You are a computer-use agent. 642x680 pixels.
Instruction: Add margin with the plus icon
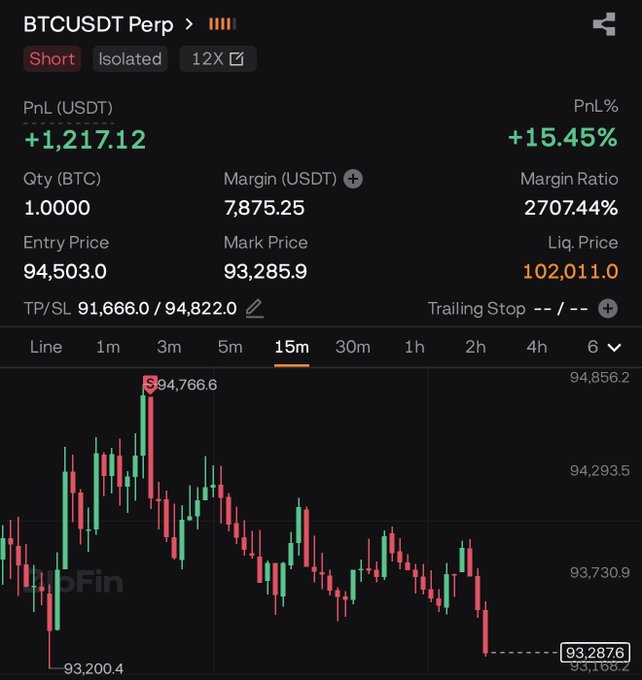[353, 179]
